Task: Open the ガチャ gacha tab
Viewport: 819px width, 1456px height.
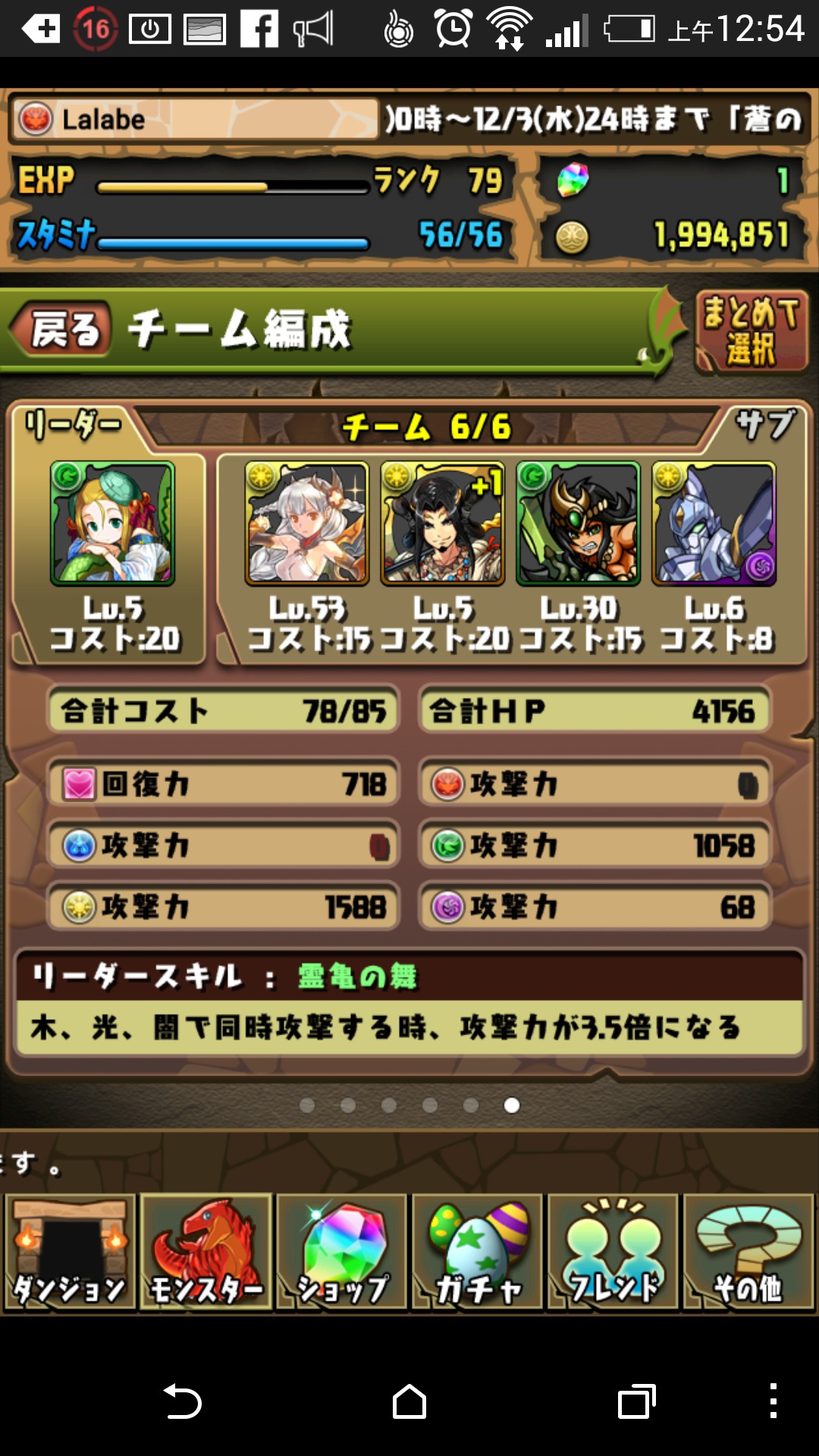Action: point(477,1252)
